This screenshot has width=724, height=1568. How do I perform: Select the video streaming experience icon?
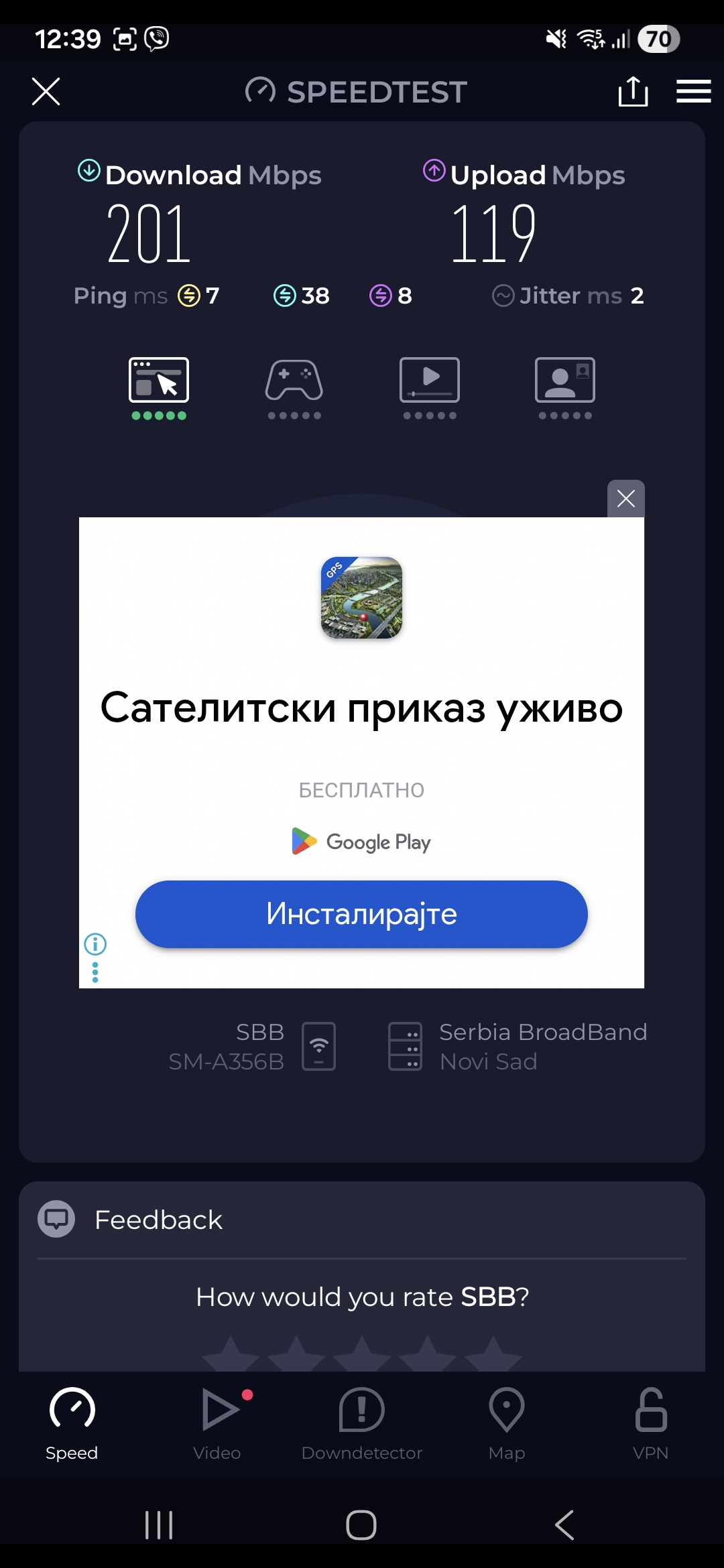(x=430, y=381)
